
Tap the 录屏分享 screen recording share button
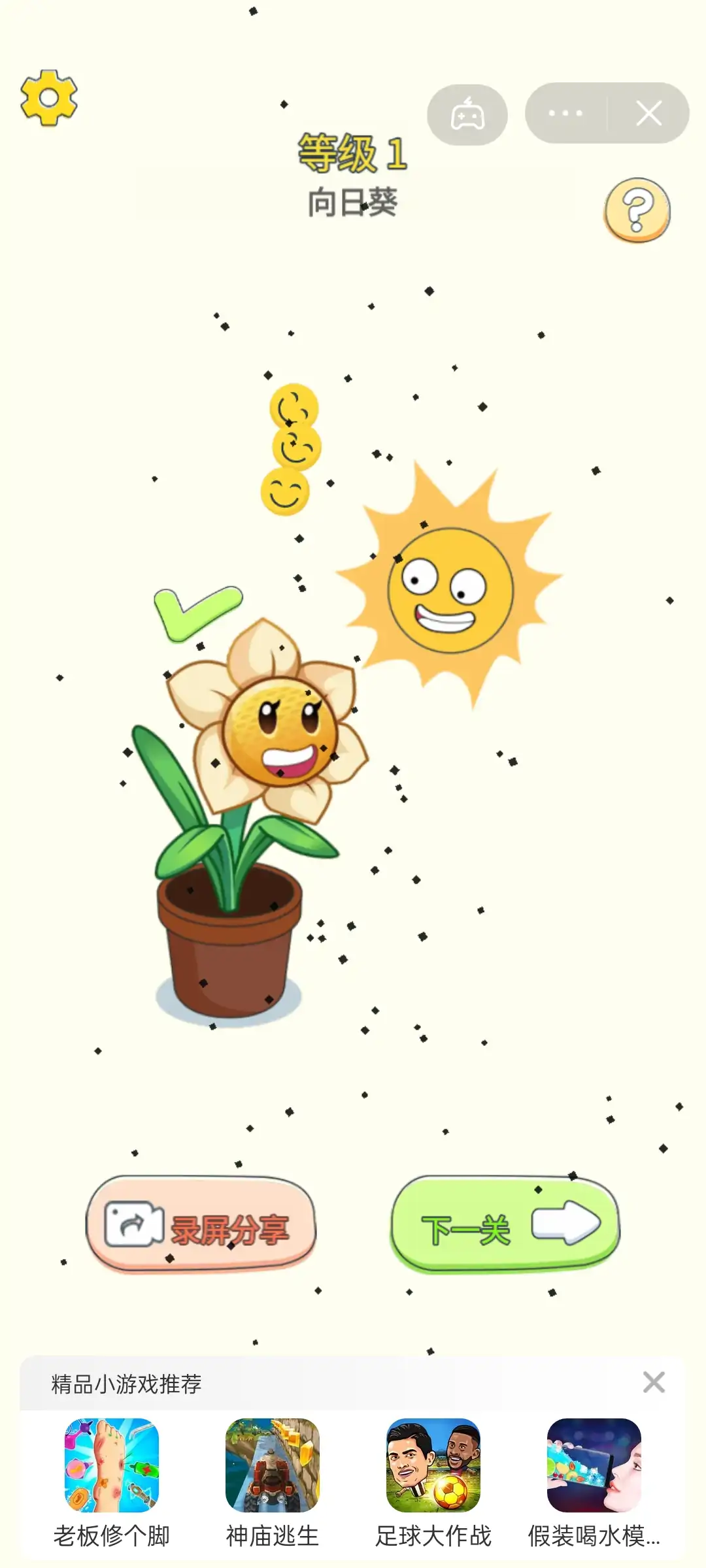201,1224
